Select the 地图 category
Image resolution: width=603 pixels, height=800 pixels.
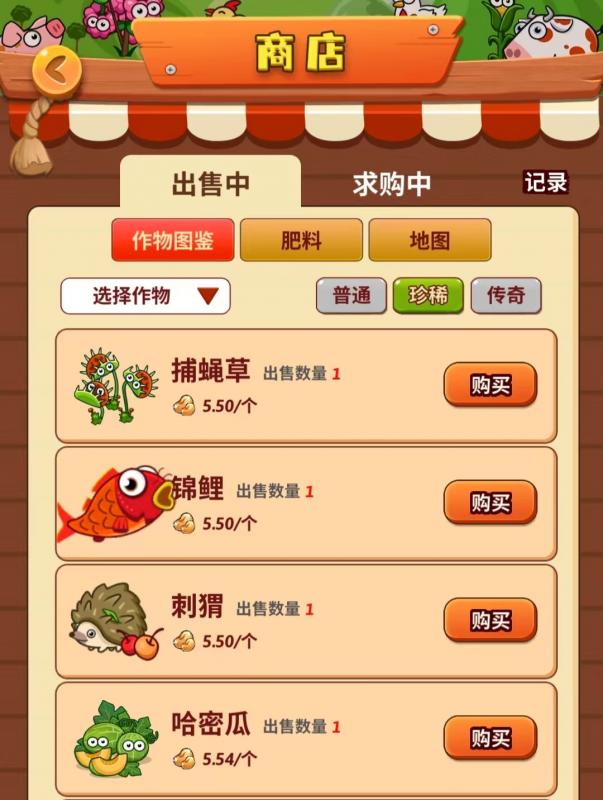[x=430, y=241]
